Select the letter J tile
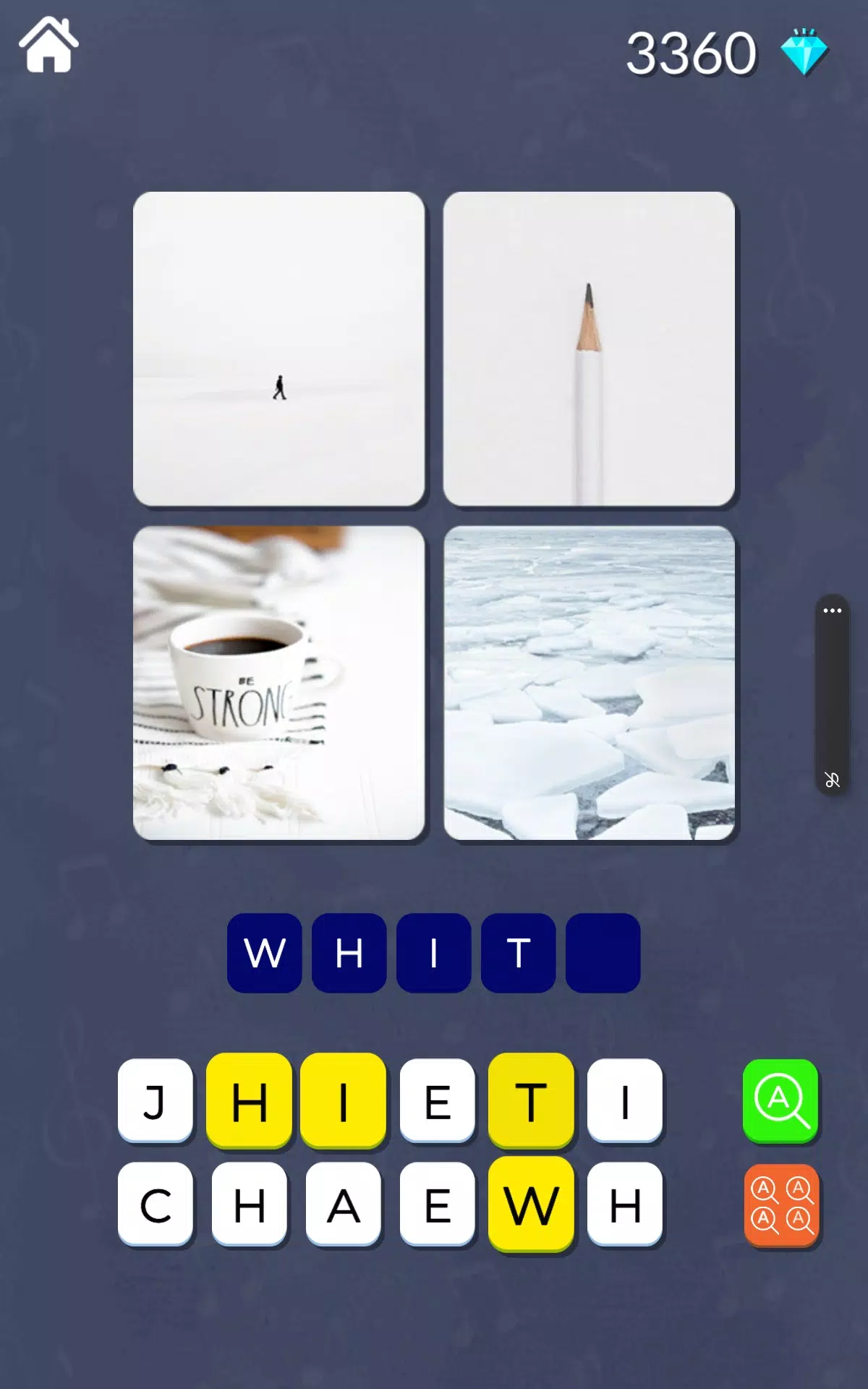This screenshot has height=1389, width=868. click(x=156, y=1101)
